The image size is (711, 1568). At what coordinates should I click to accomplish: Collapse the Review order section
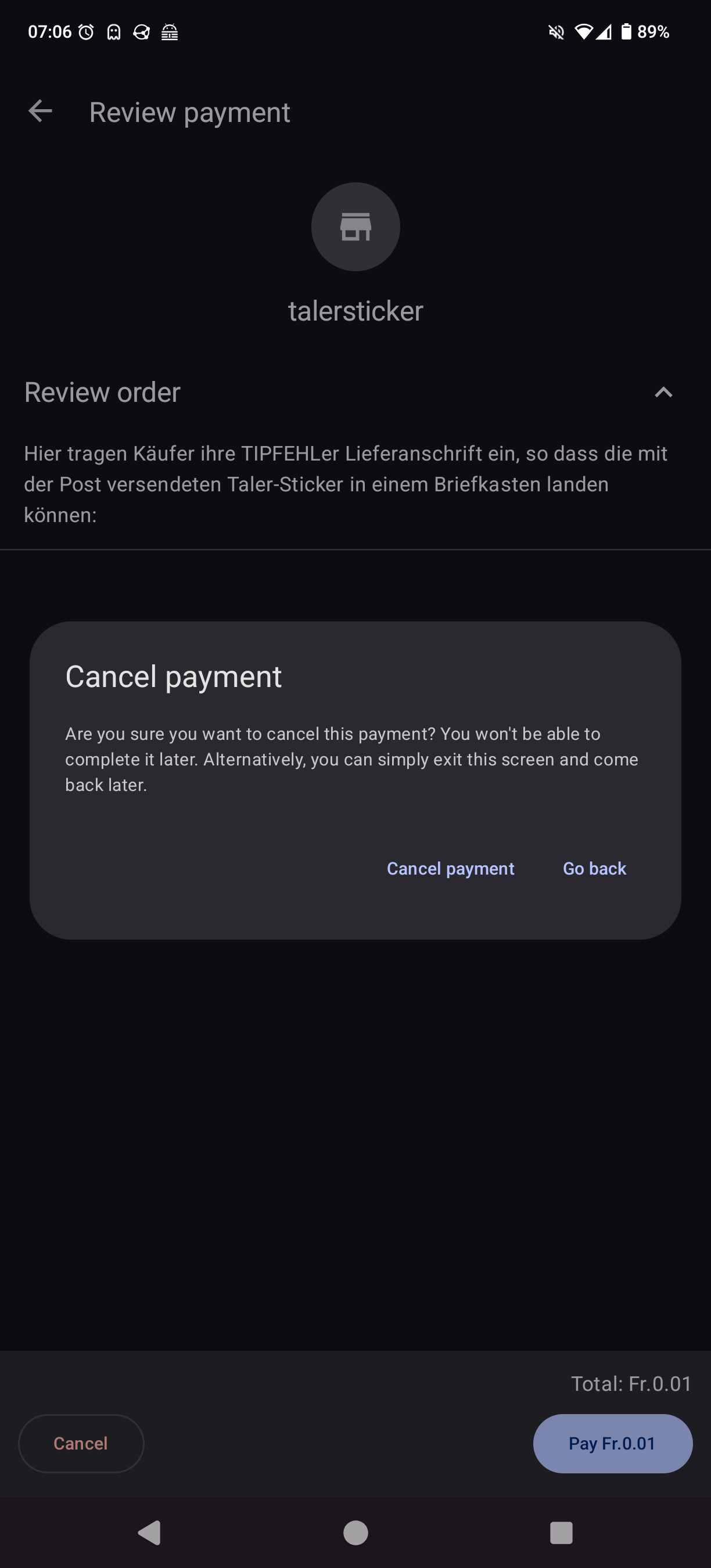[663, 393]
